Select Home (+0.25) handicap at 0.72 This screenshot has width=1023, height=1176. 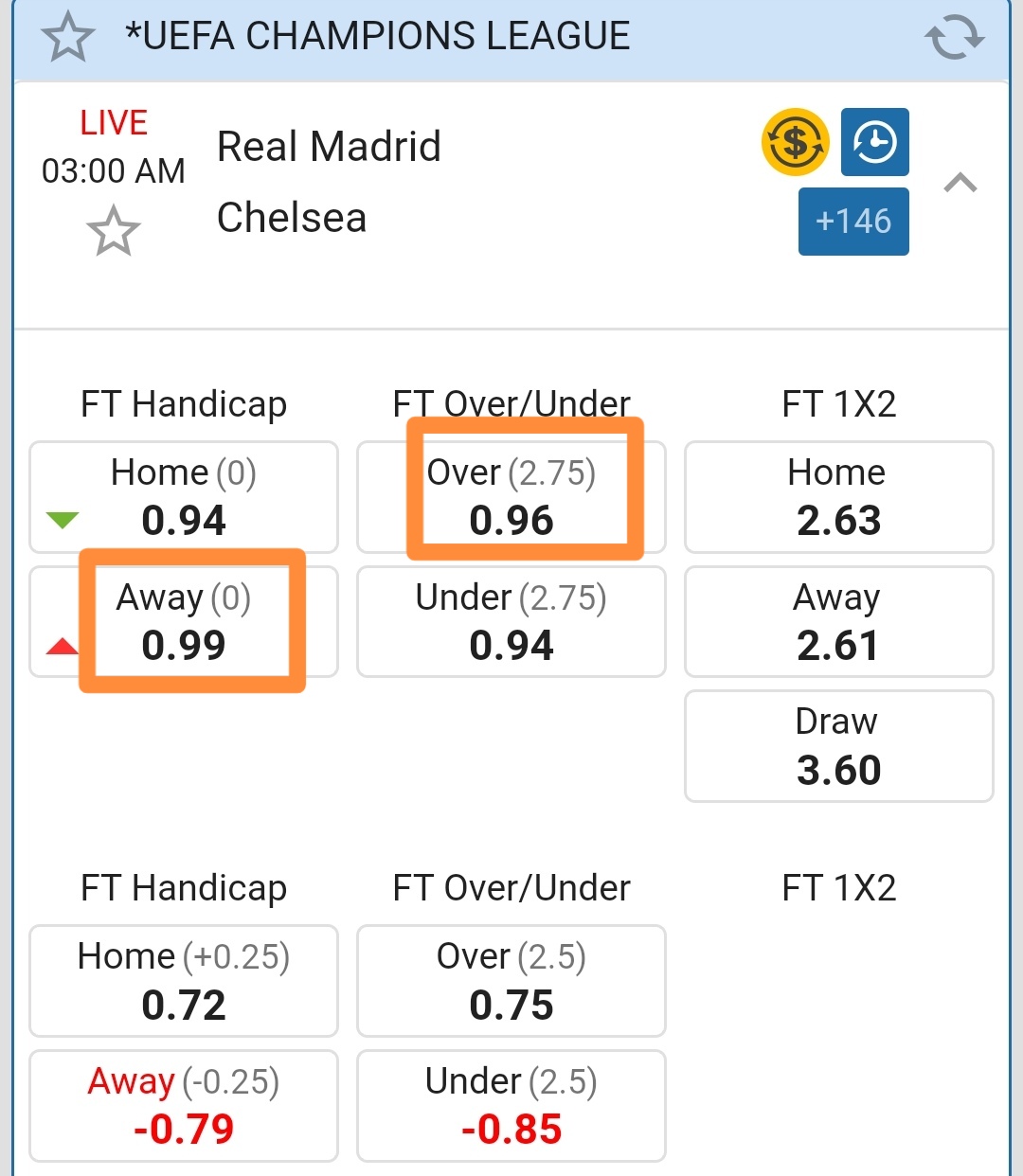click(184, 981)
